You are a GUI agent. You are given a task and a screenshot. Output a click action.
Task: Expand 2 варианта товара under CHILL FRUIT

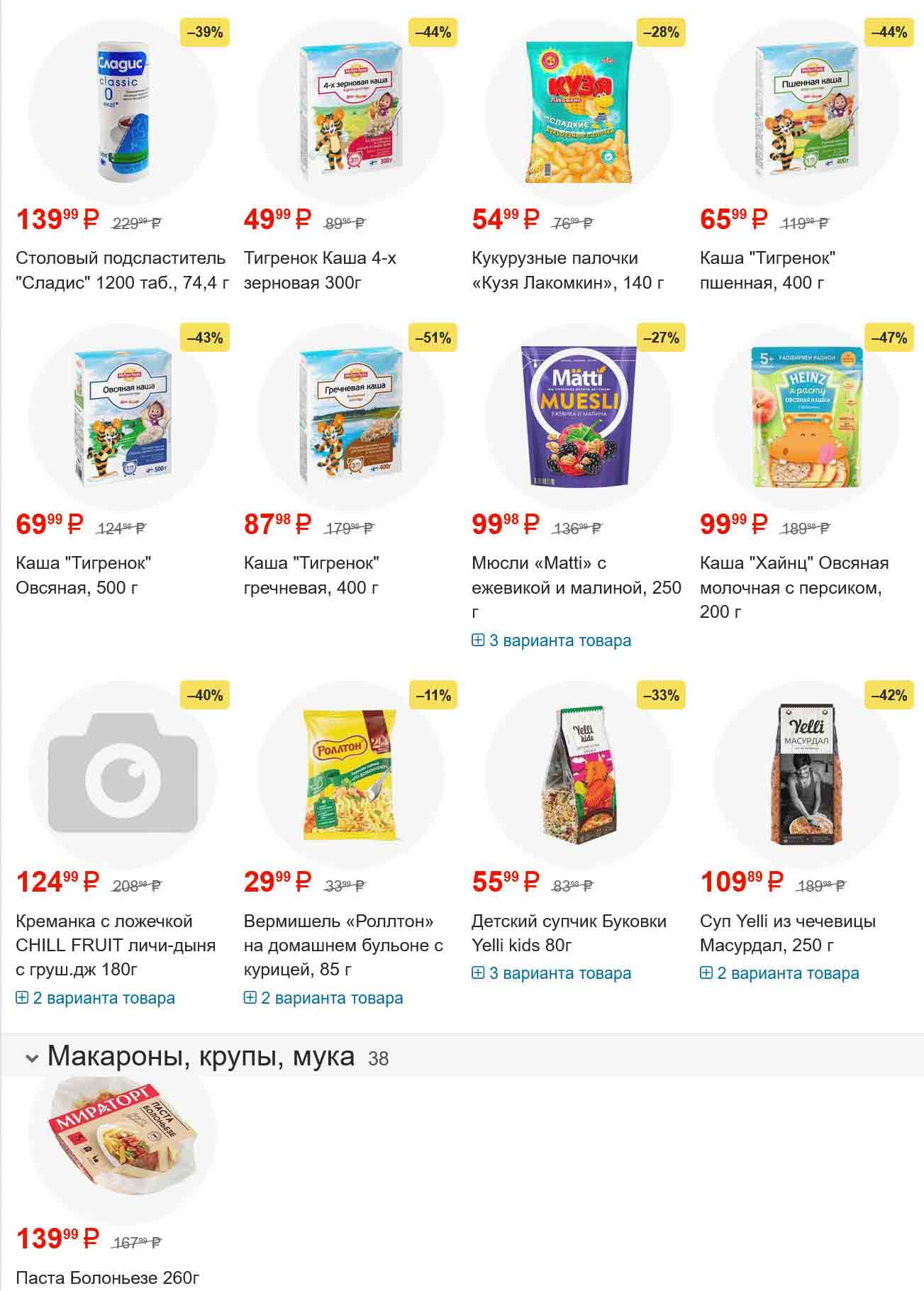(96, 998)
